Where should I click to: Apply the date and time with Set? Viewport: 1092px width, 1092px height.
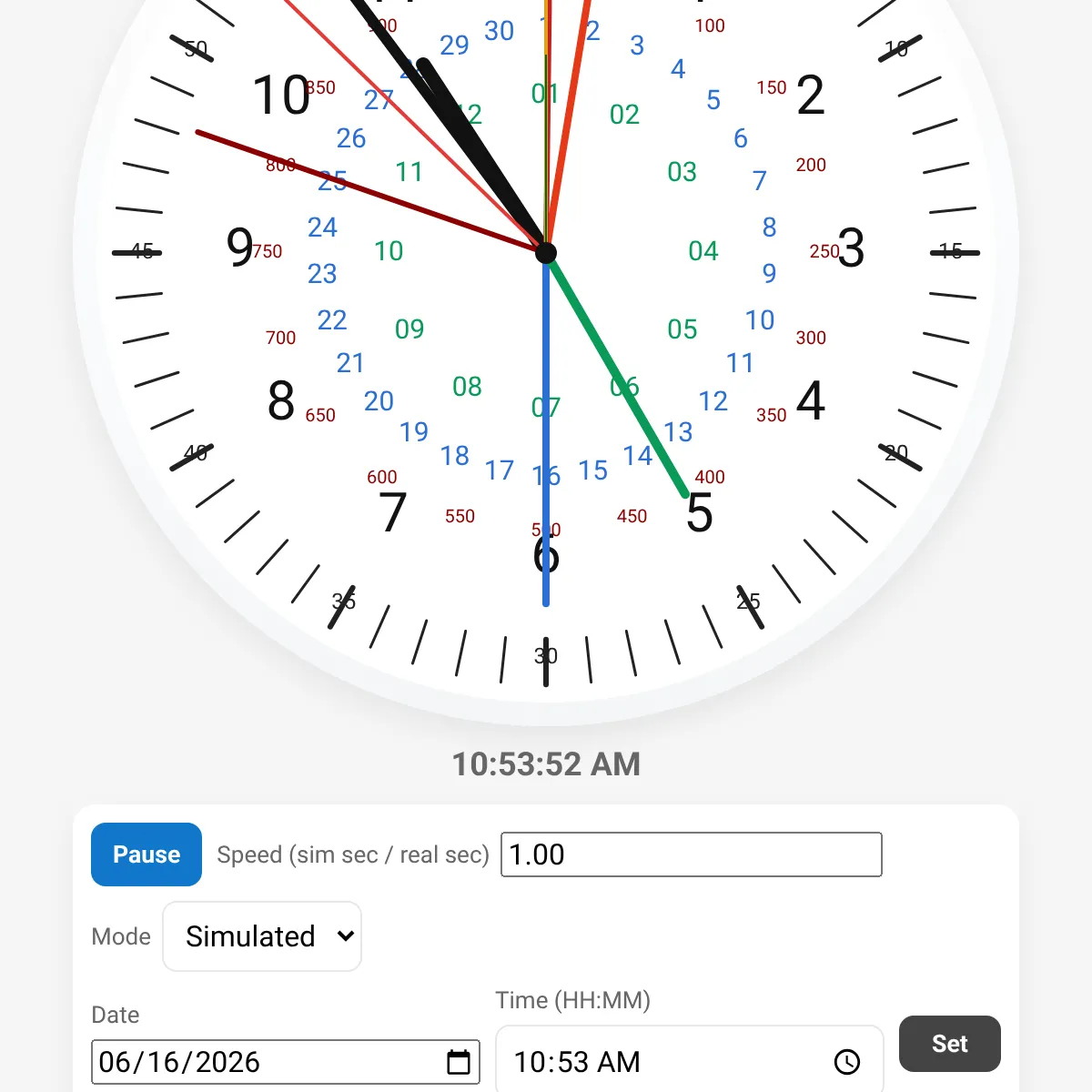[x=950, y=1044]
